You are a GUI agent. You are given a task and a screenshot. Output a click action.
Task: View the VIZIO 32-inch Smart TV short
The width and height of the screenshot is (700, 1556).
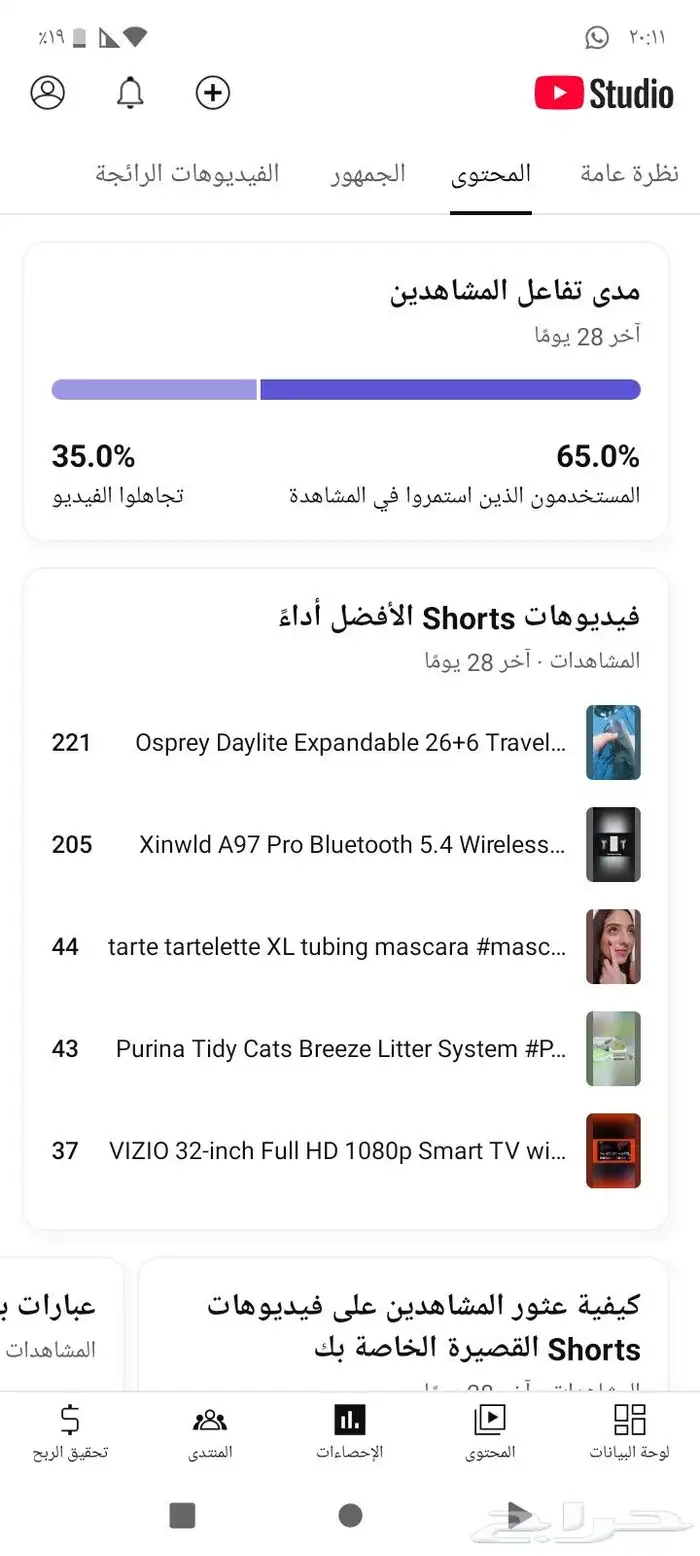click(337, 1151)
